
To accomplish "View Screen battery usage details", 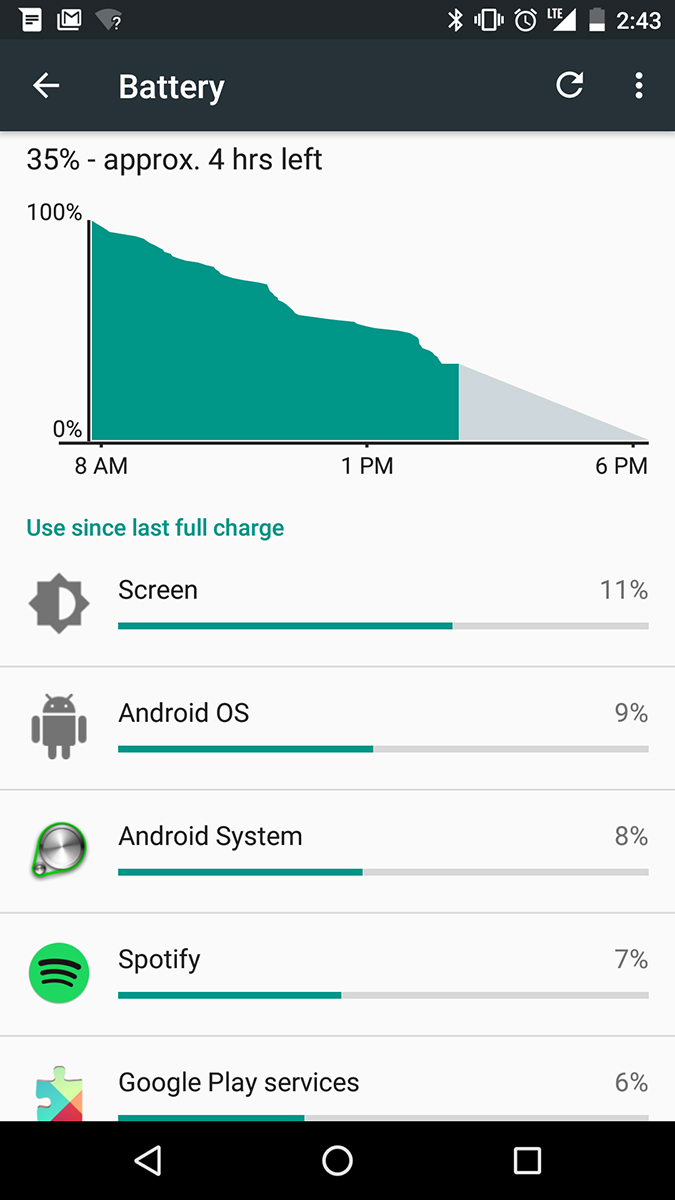I will tap(337, 605).
